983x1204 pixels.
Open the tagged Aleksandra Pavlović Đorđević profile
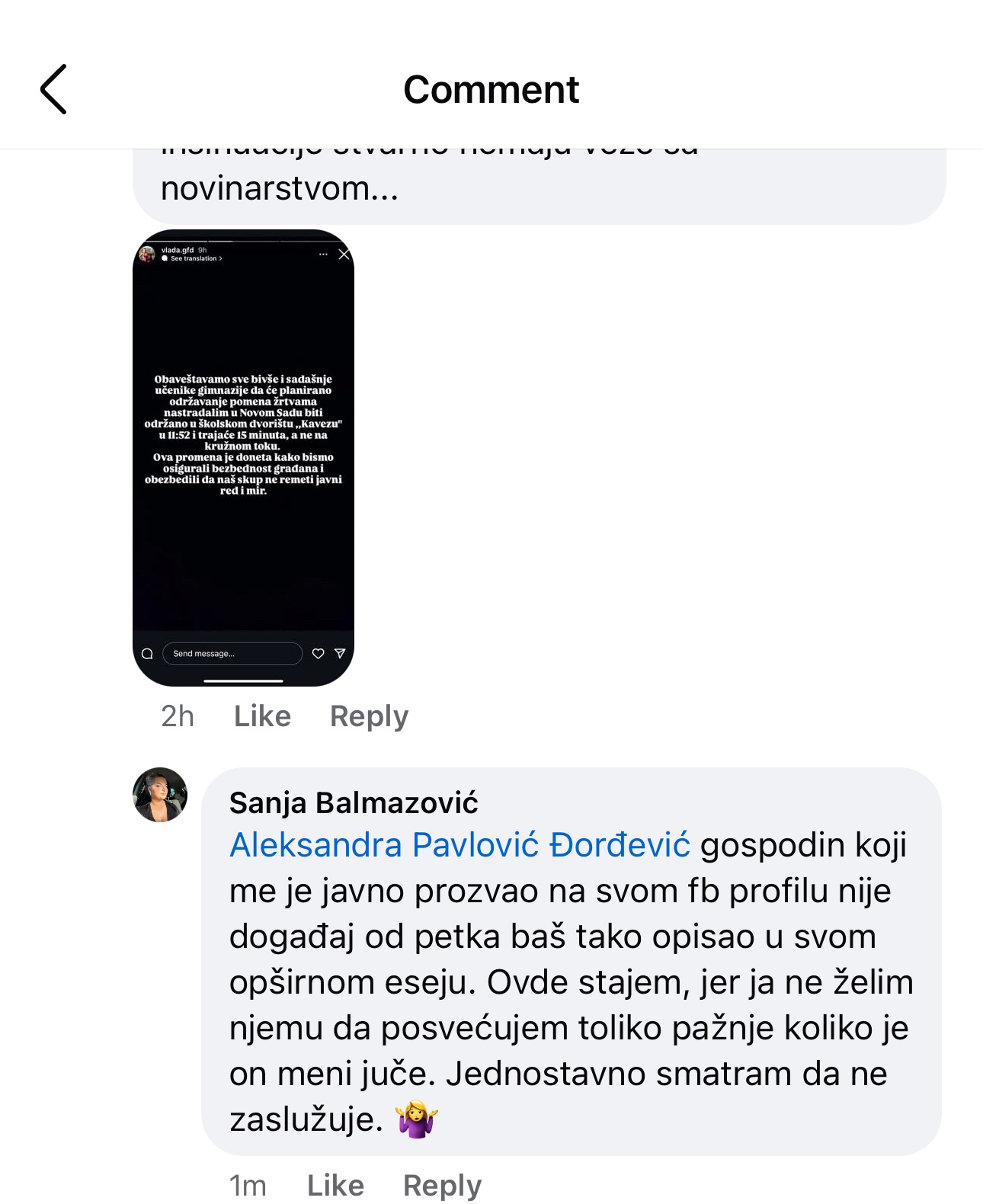[x=459, y=845]
